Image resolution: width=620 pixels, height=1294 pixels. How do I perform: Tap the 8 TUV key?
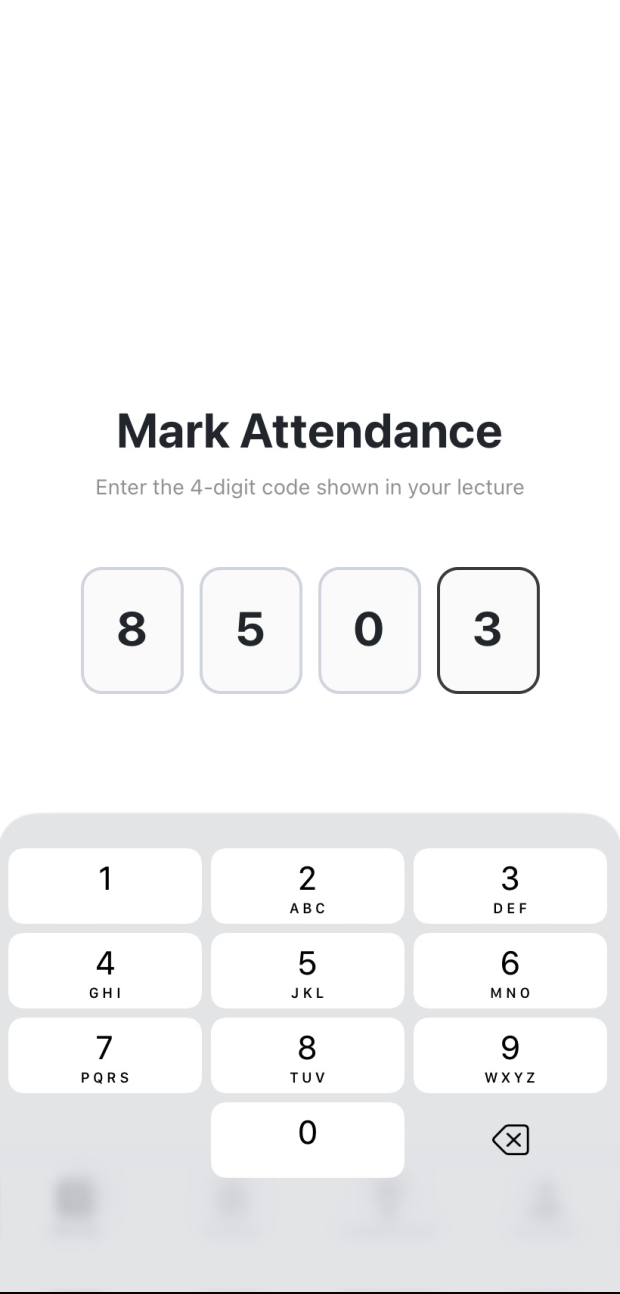point(307,1056)
